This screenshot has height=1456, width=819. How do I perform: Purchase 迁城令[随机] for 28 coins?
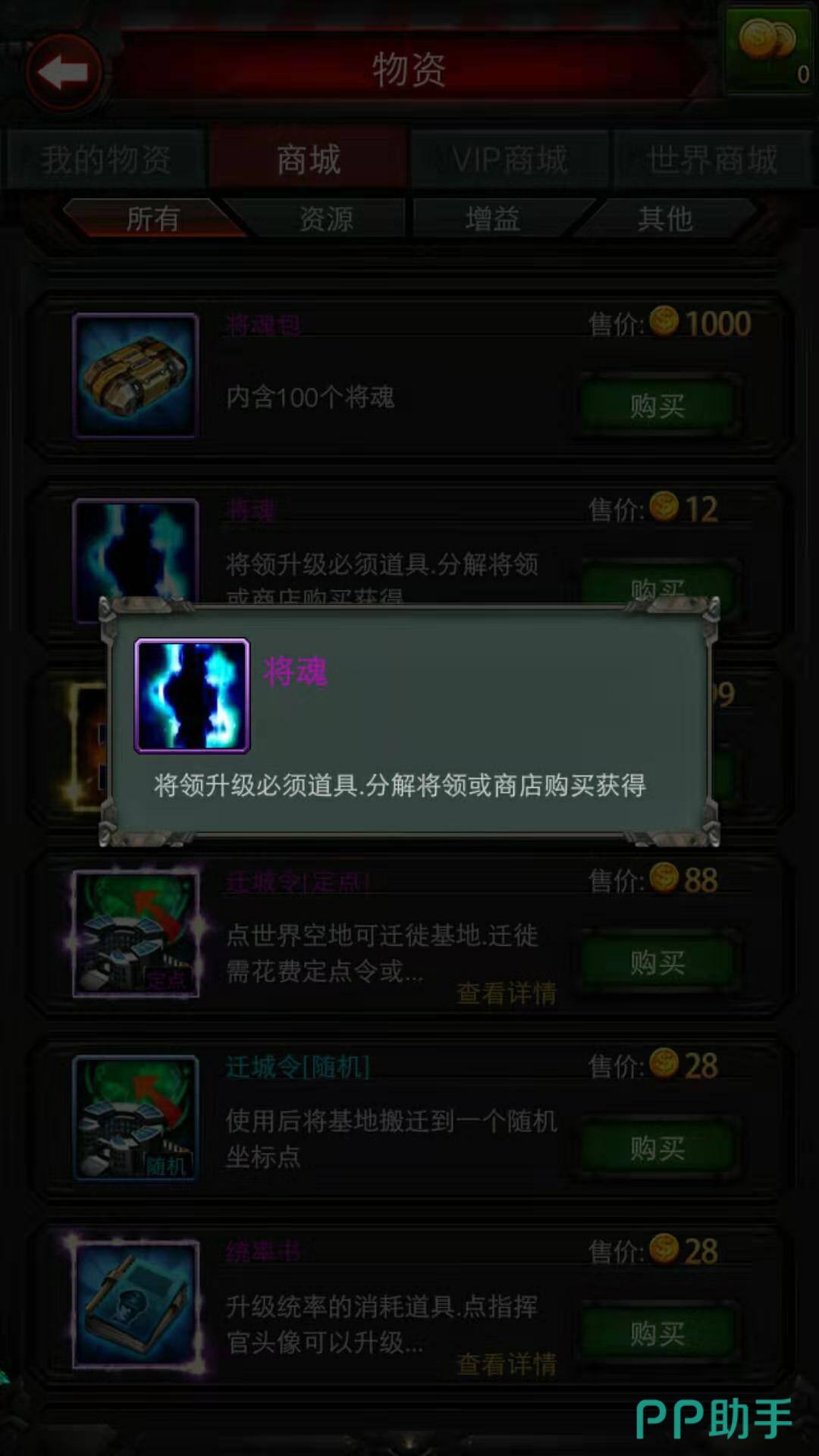657,1148
